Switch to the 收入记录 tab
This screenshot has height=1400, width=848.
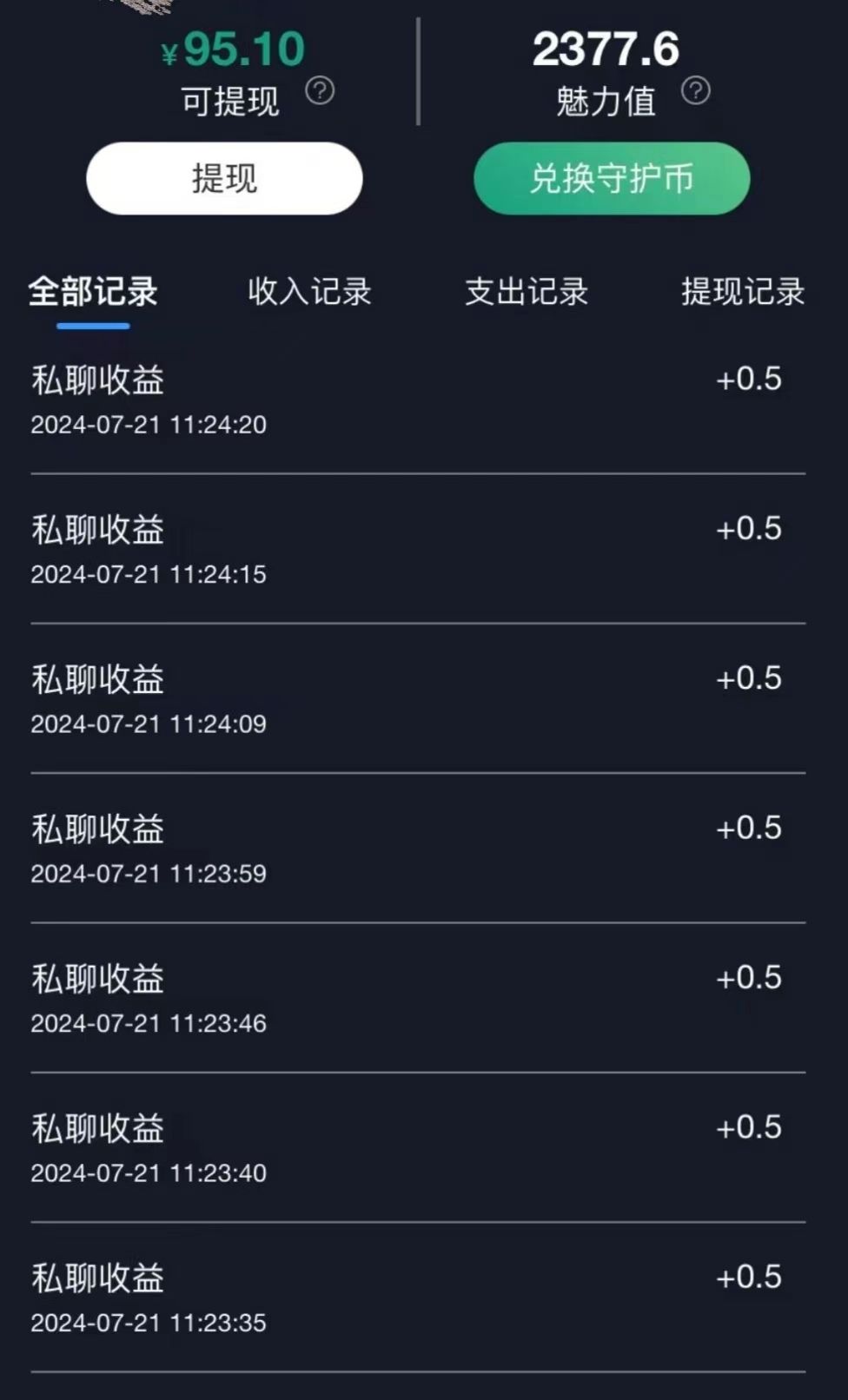coord(310,294)
